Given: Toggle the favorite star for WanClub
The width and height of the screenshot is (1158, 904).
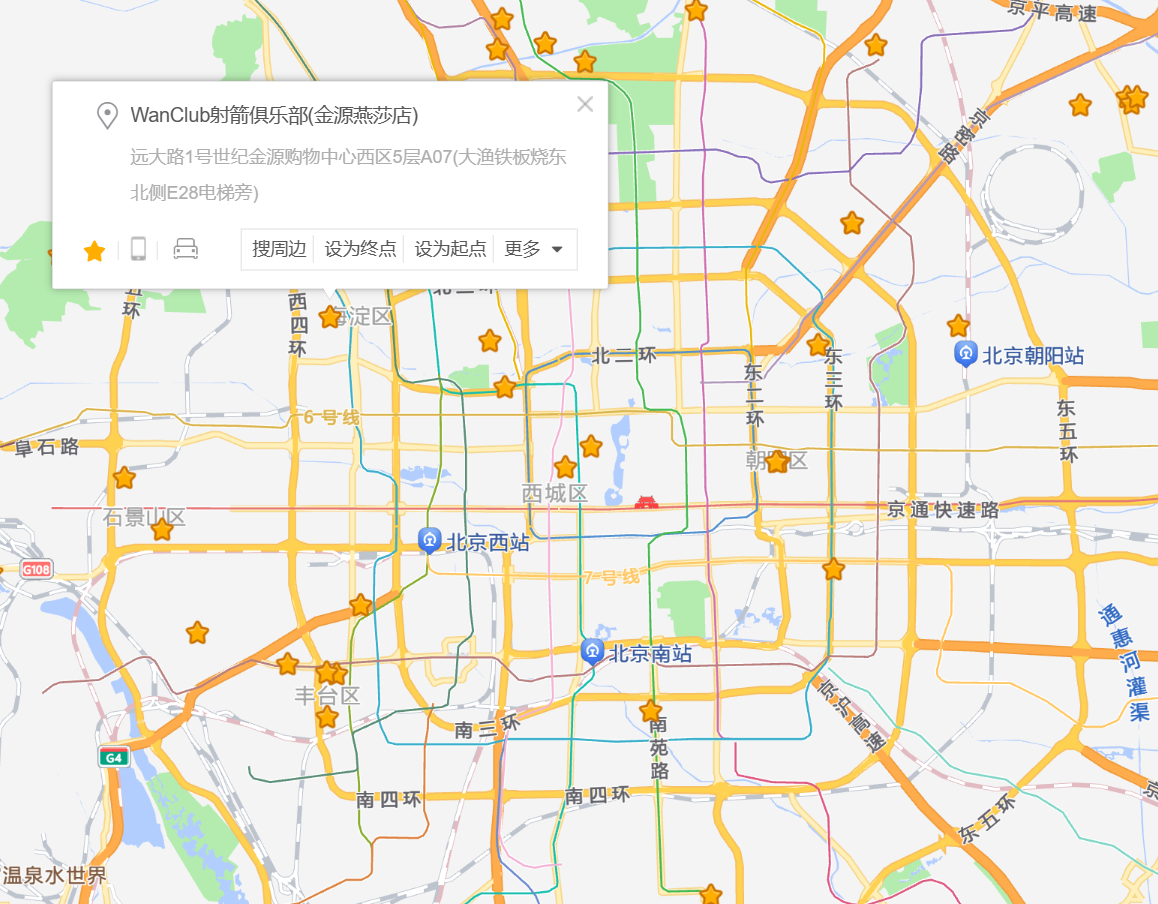Looking at the screenshot, I should click(x=94, y=250).
